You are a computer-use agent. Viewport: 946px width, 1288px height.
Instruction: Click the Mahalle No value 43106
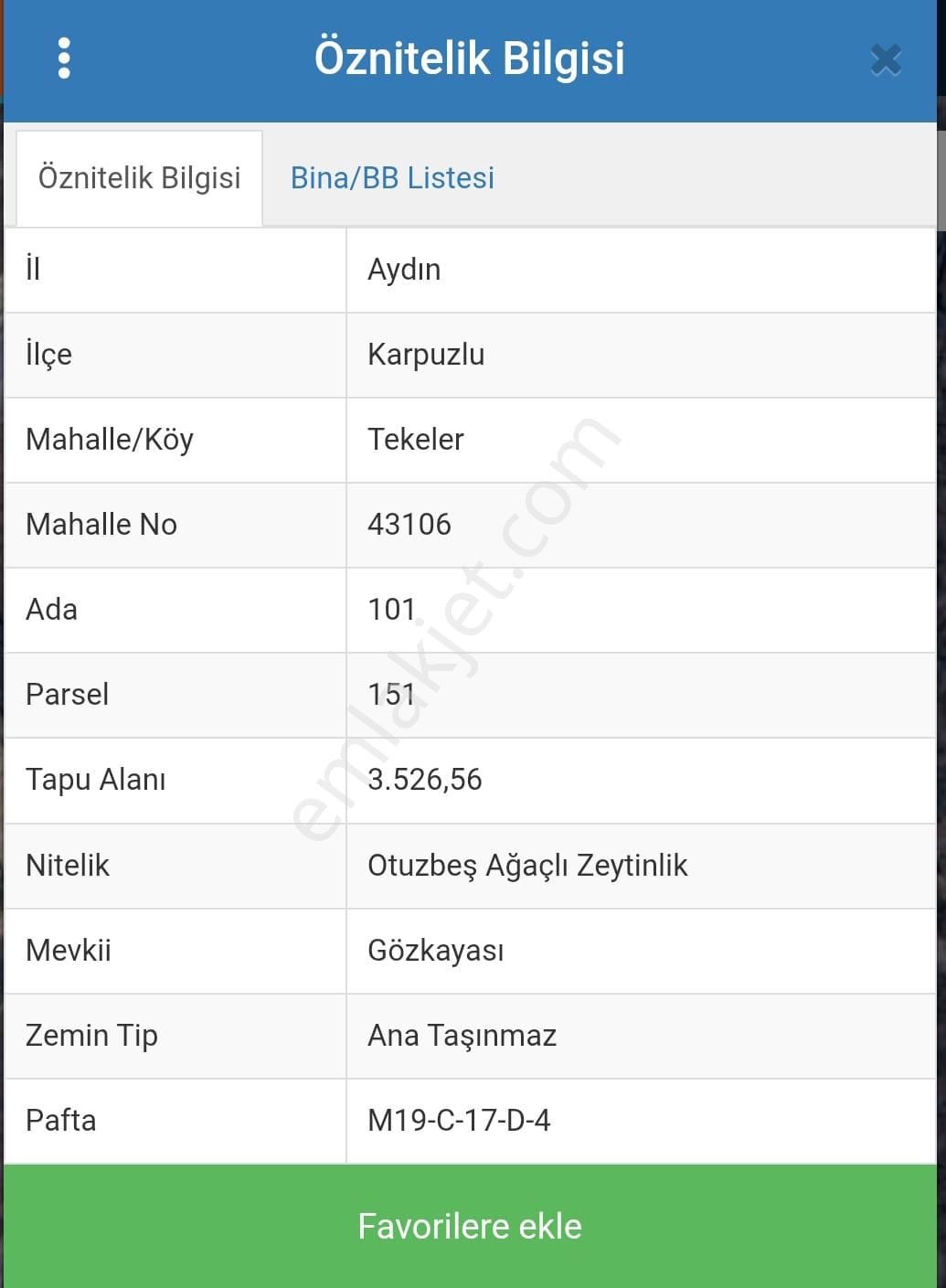[x=409, y=525]
